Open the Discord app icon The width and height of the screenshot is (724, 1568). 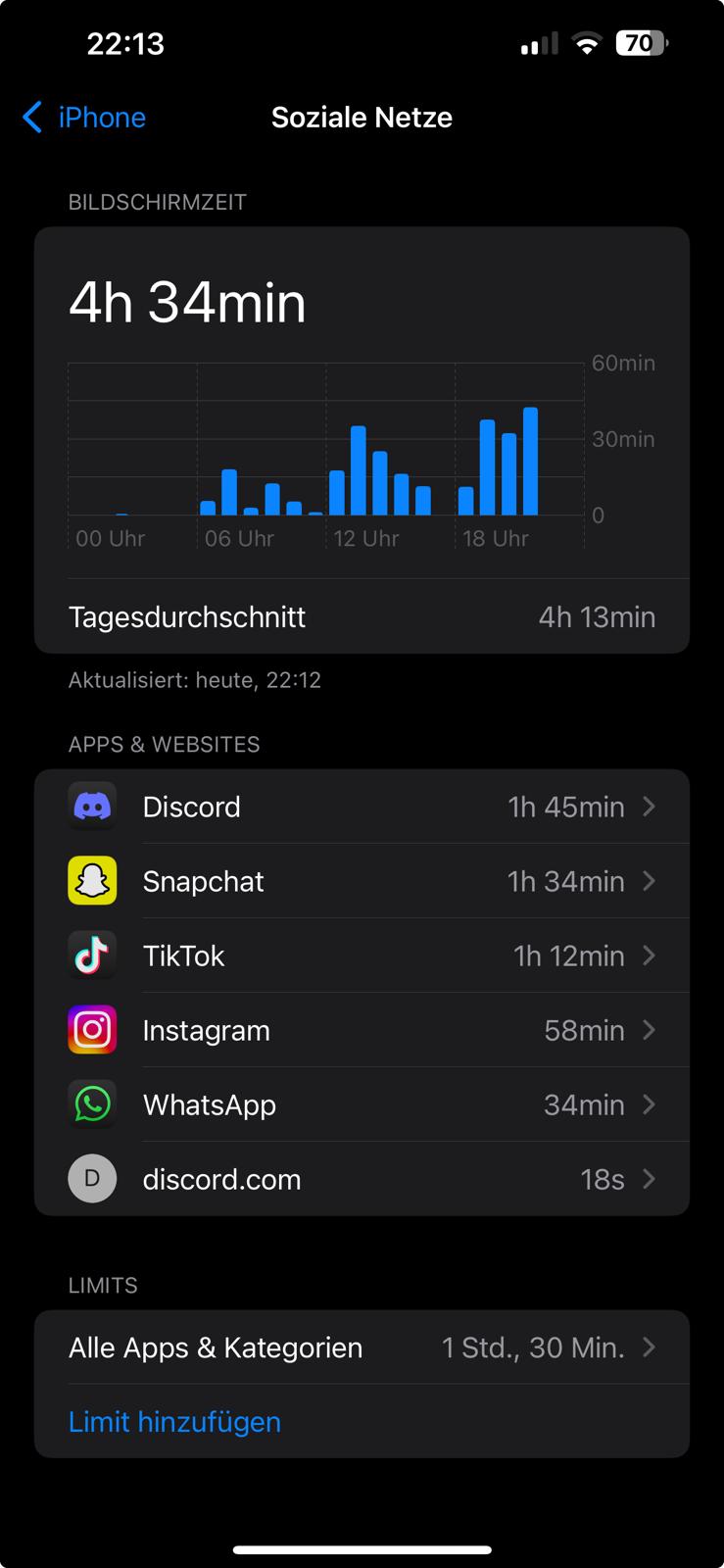[91, 806]
